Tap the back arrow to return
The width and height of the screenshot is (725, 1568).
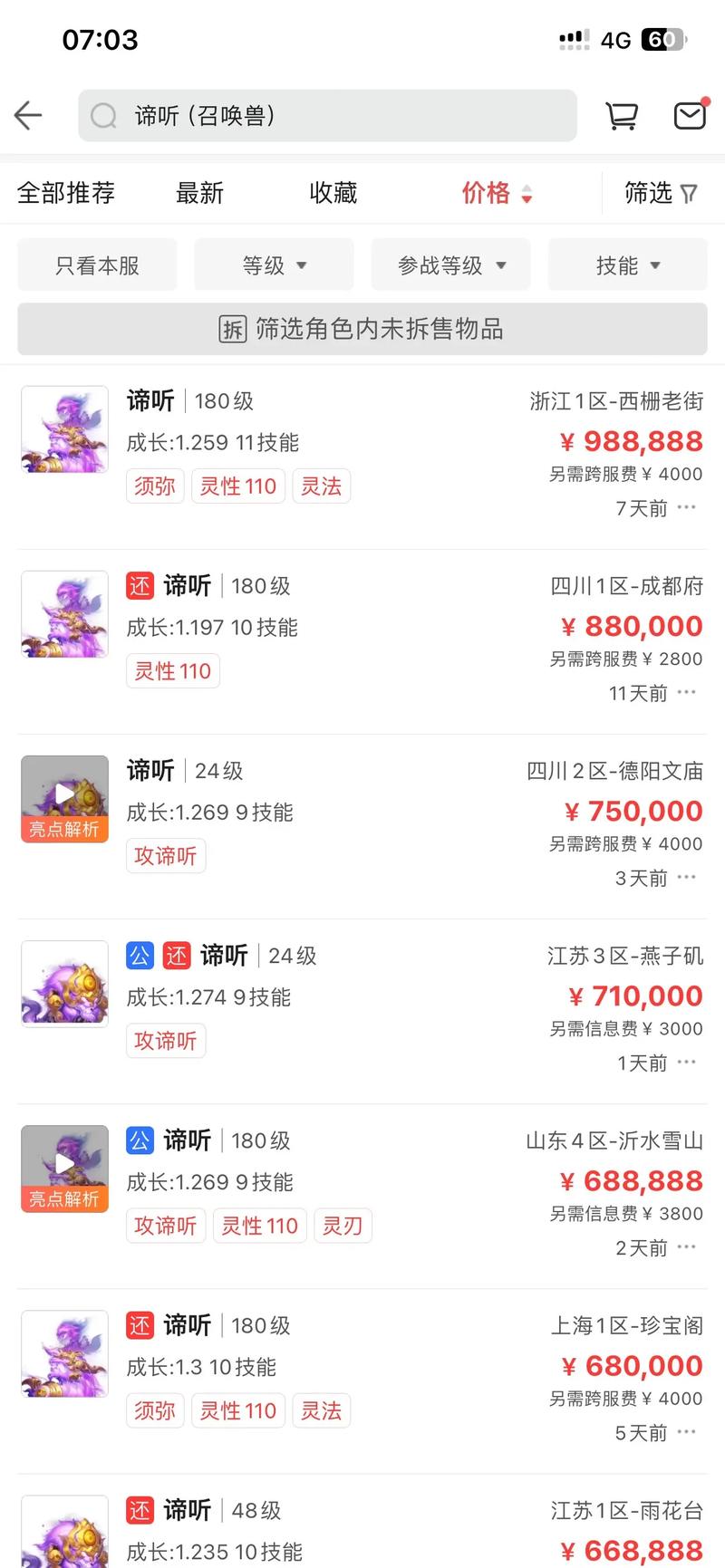(27, 115)
